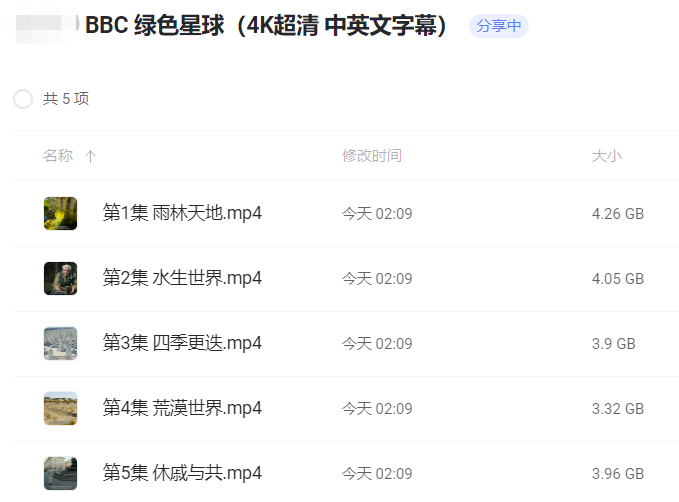Viewport: 679px width, 502px height.
Task: Sort files by 大小
Action: tap(606, 156)
